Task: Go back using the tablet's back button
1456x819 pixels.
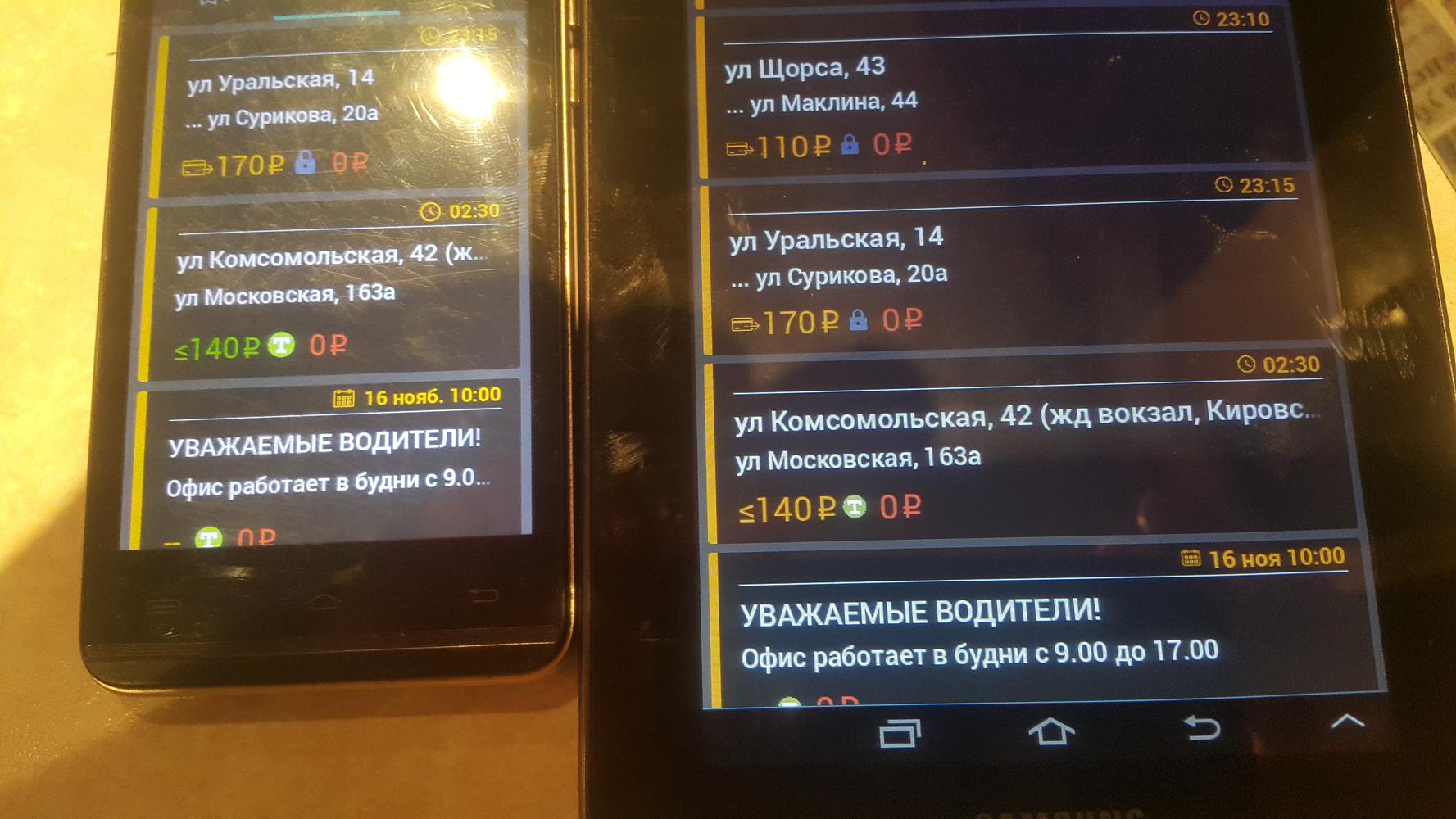Action: pos(1202,727)
